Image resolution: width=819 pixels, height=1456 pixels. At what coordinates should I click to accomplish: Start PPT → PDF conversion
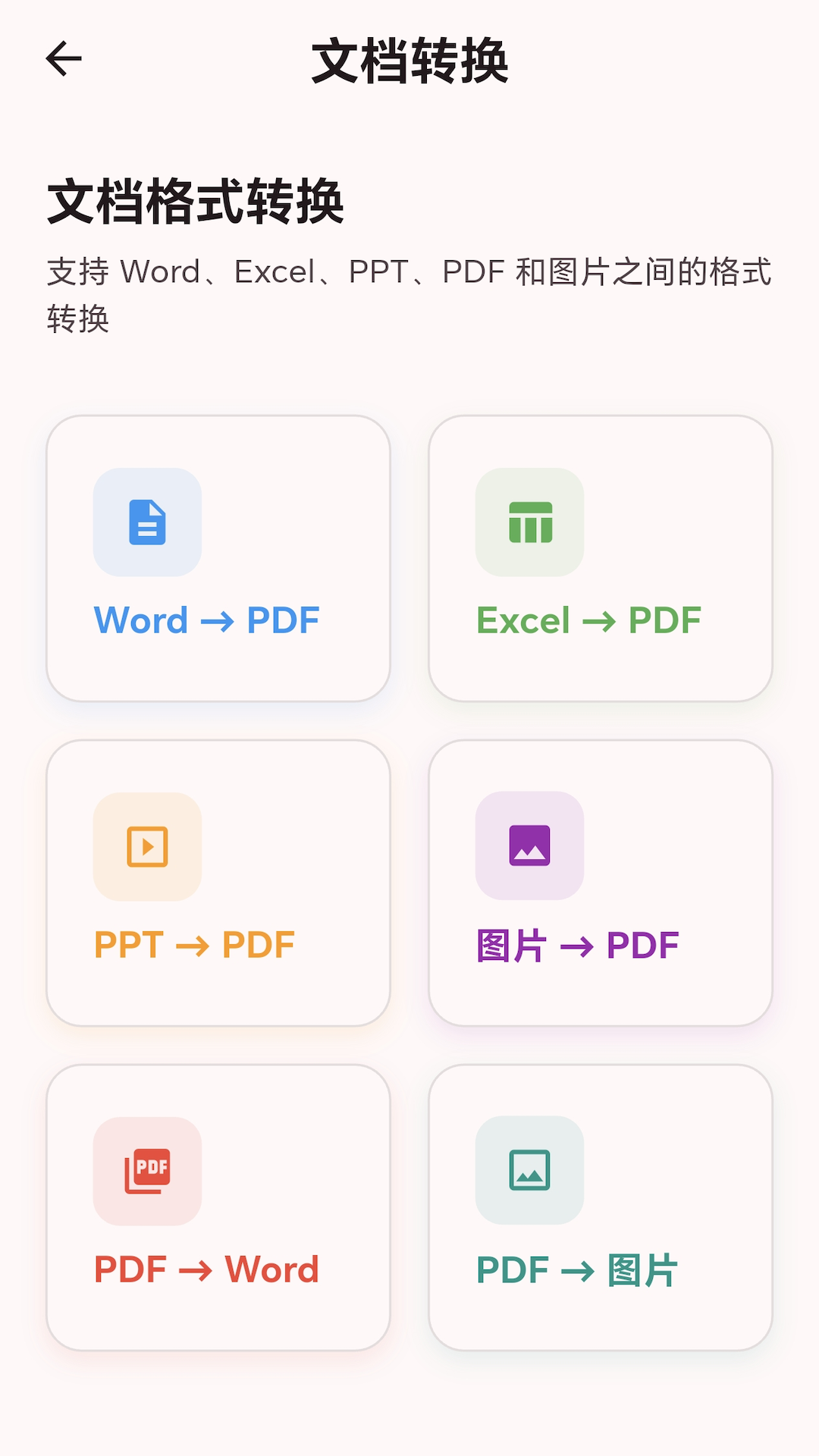click(x=218, y=882)
